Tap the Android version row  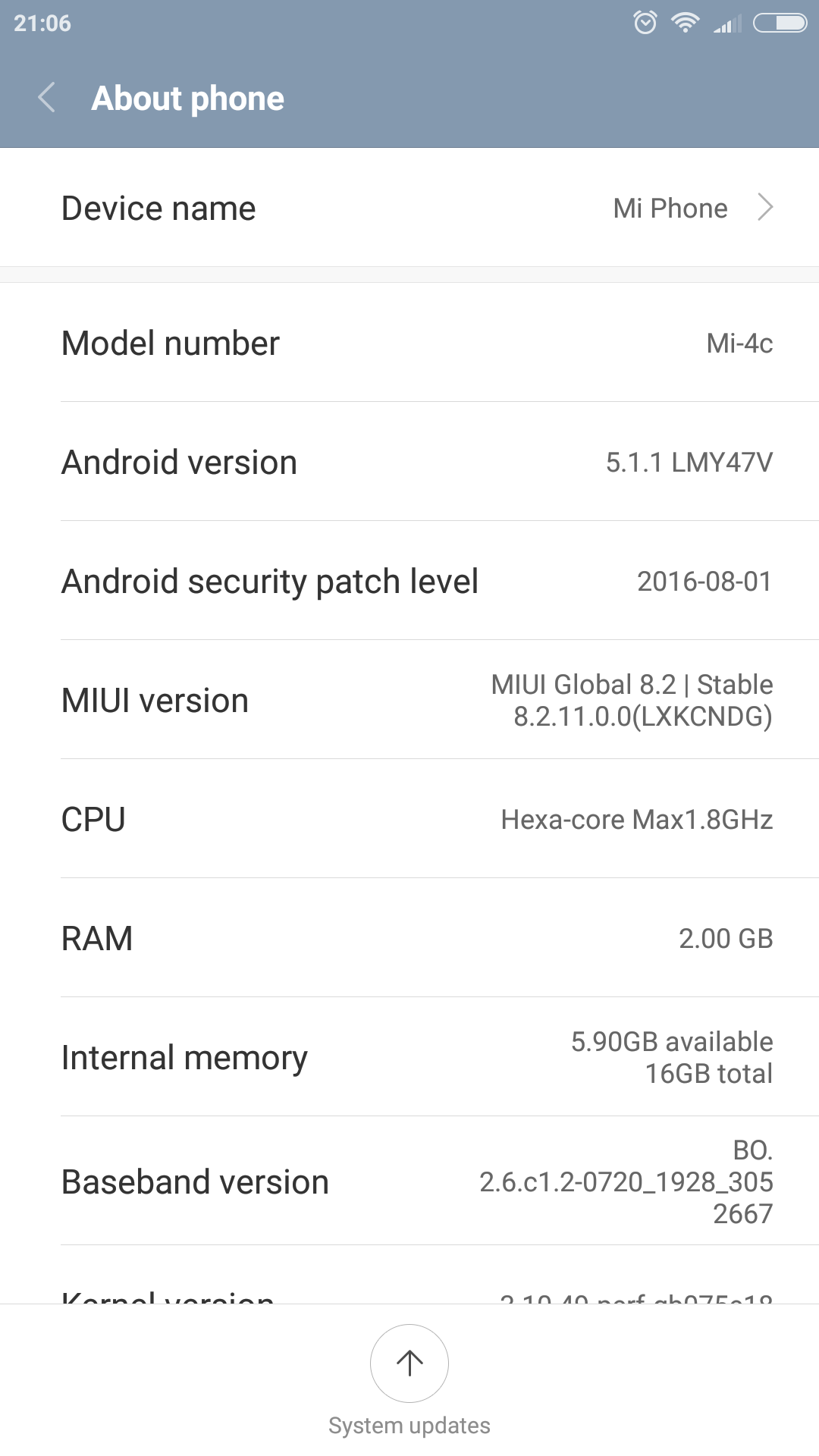point(409,462)
